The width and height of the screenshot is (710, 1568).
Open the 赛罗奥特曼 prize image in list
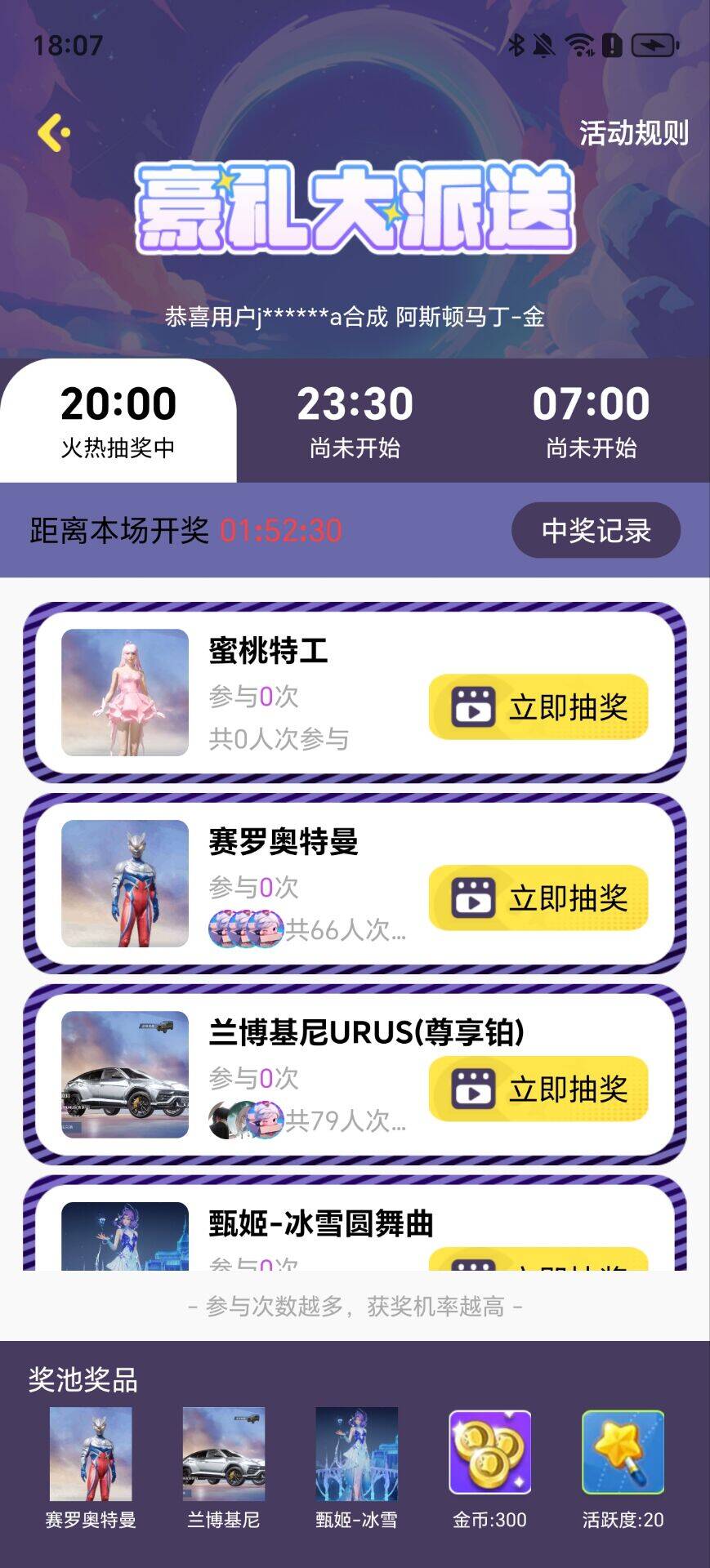click(x=125, y=884)
